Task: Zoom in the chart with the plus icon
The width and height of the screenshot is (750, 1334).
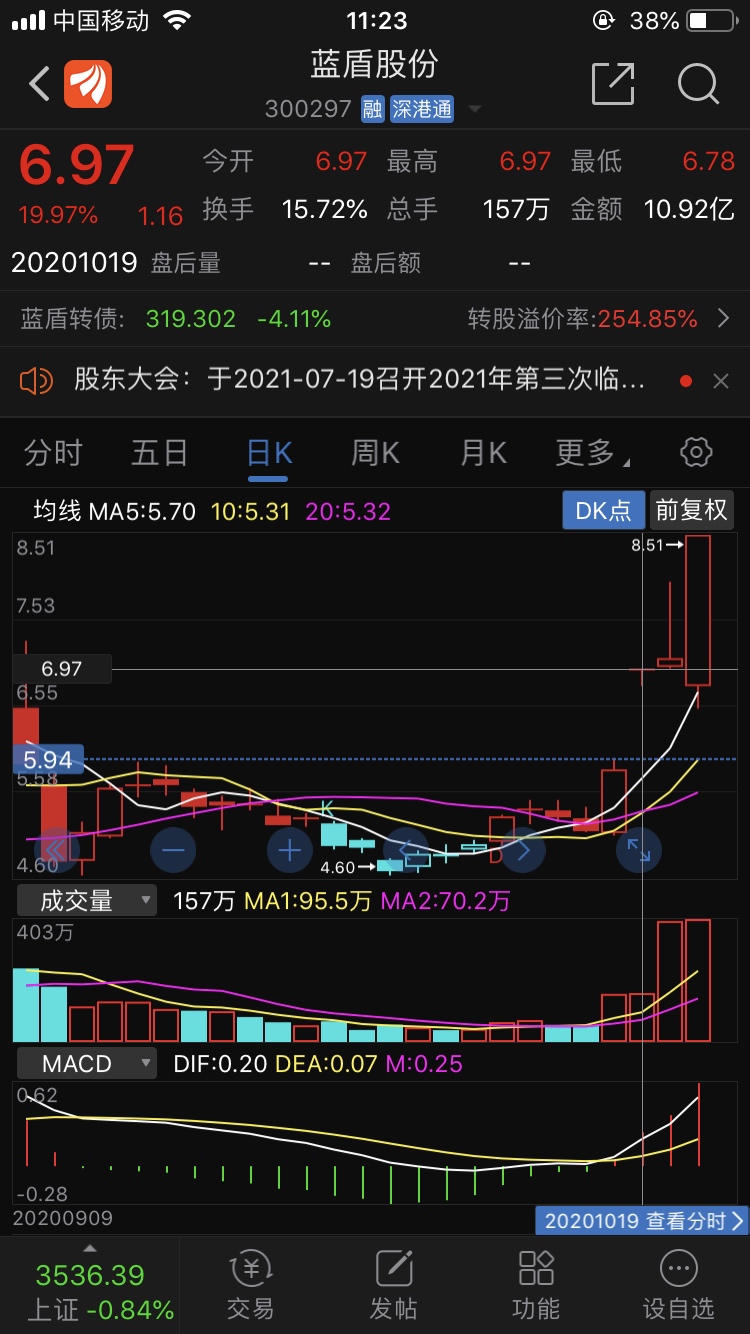Action: [289, 849]
